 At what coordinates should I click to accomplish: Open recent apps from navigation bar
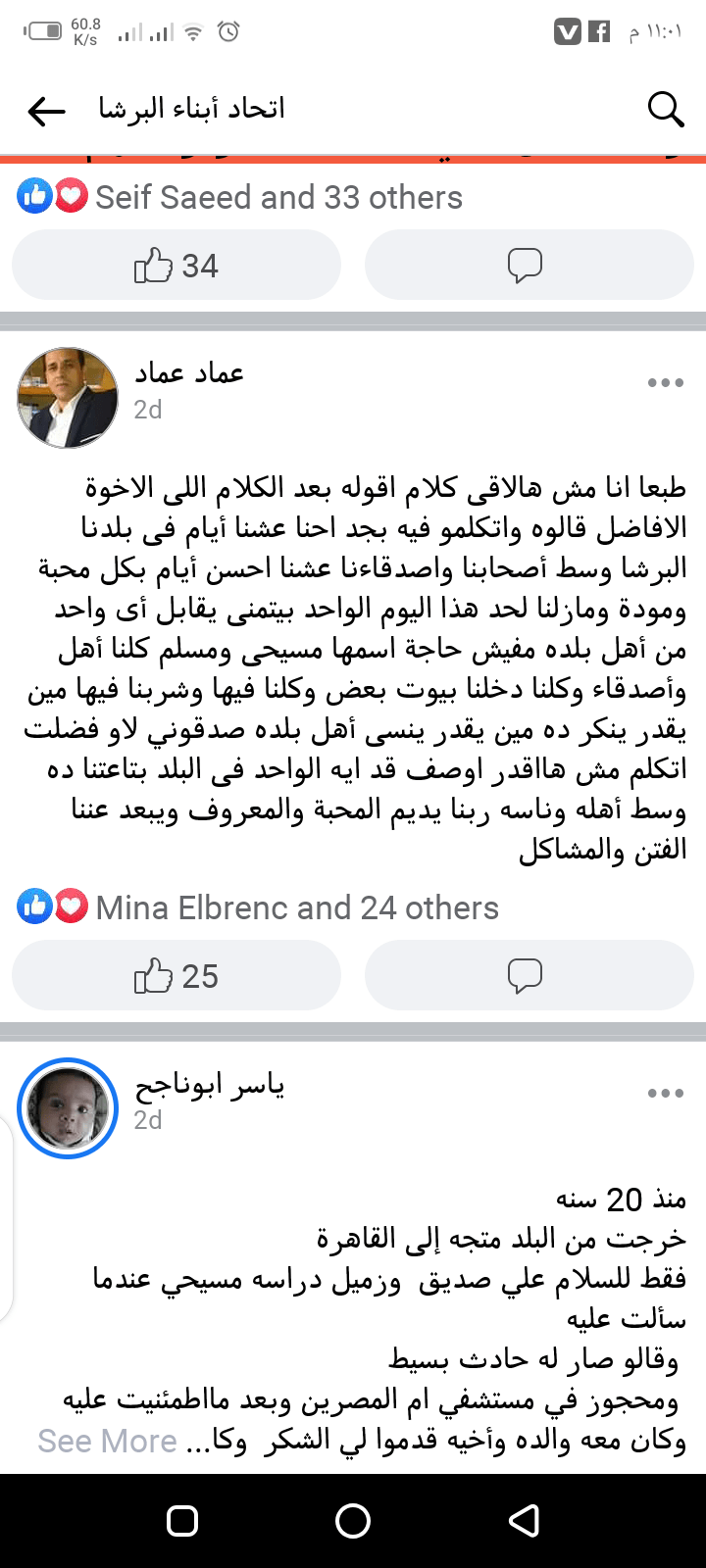[x=182, y=1520]
